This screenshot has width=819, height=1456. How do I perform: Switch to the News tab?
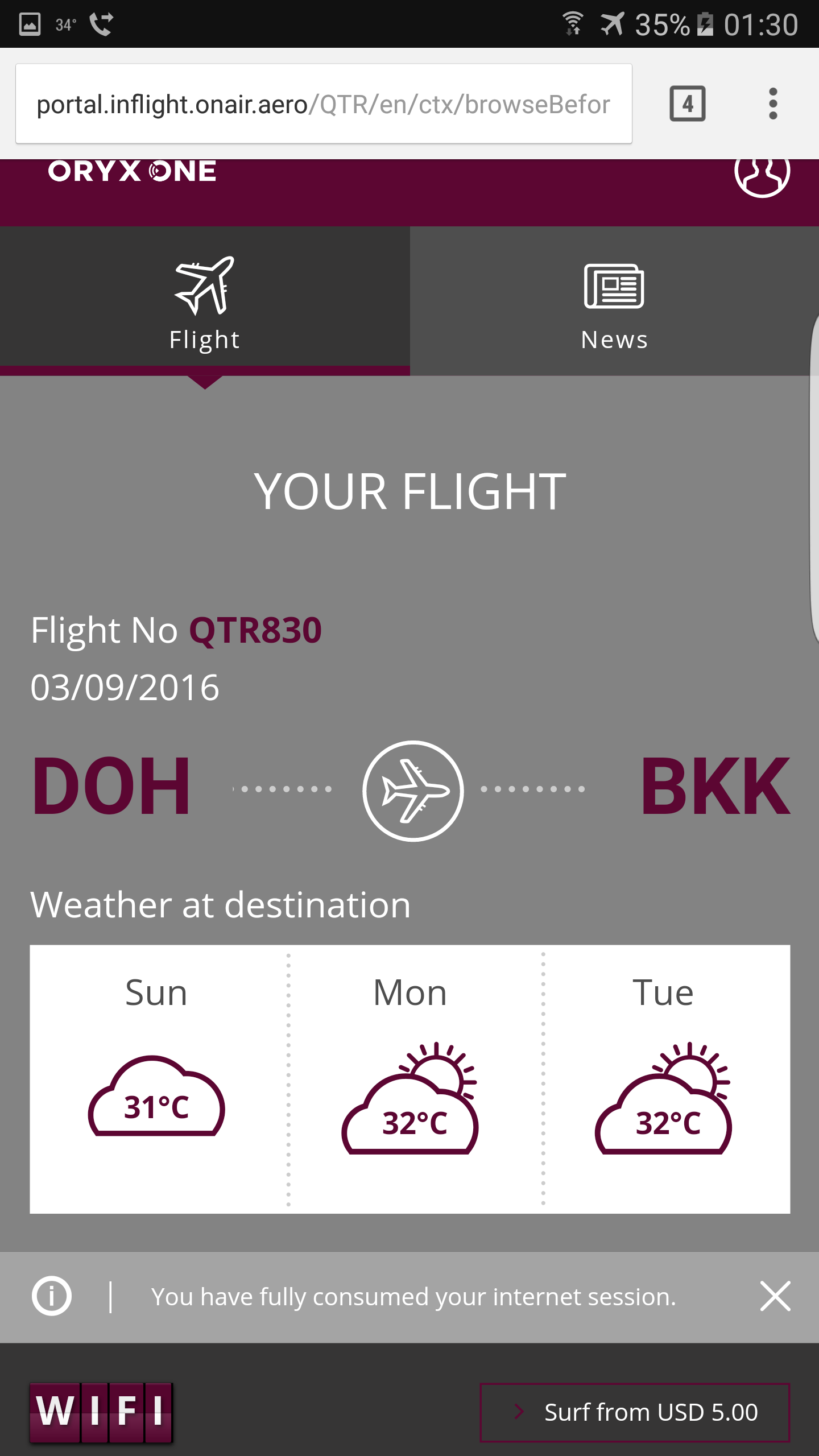614,301
